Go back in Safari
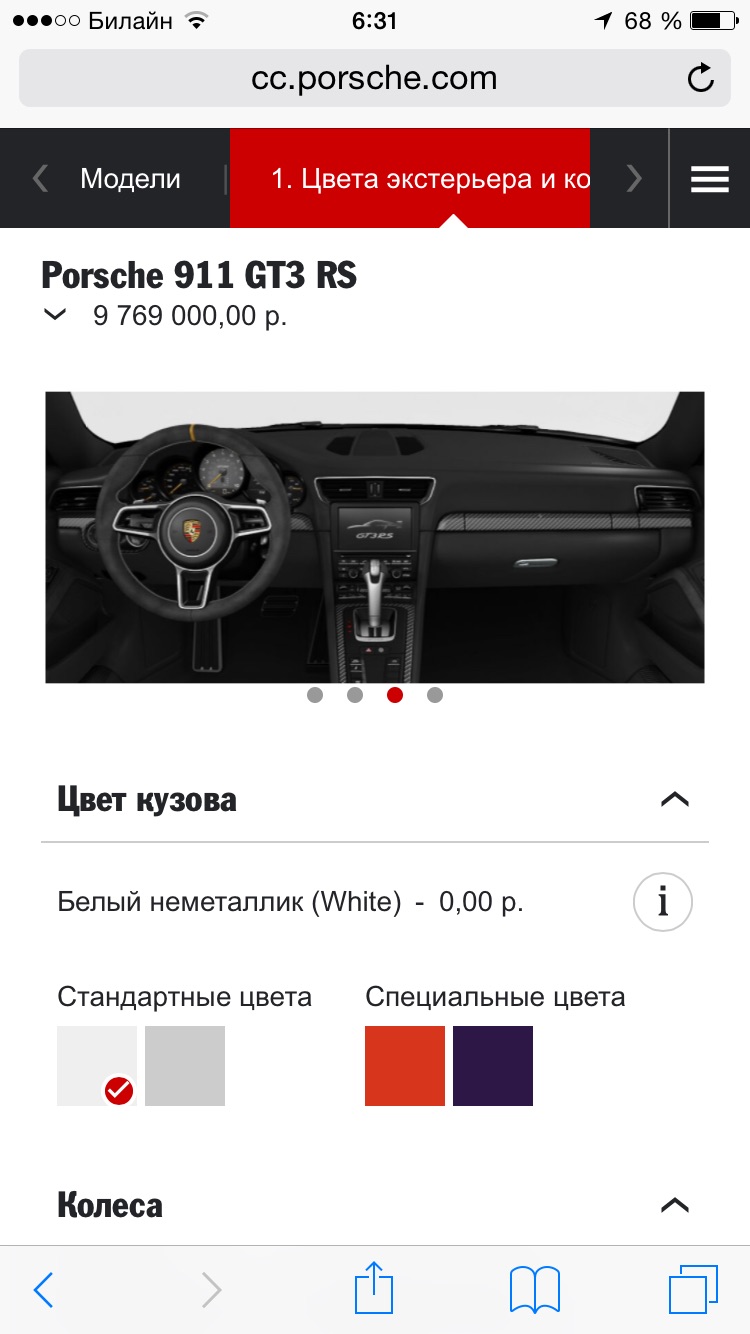750x1334 pixels. pyautogui.click(x=43, y=1290)
